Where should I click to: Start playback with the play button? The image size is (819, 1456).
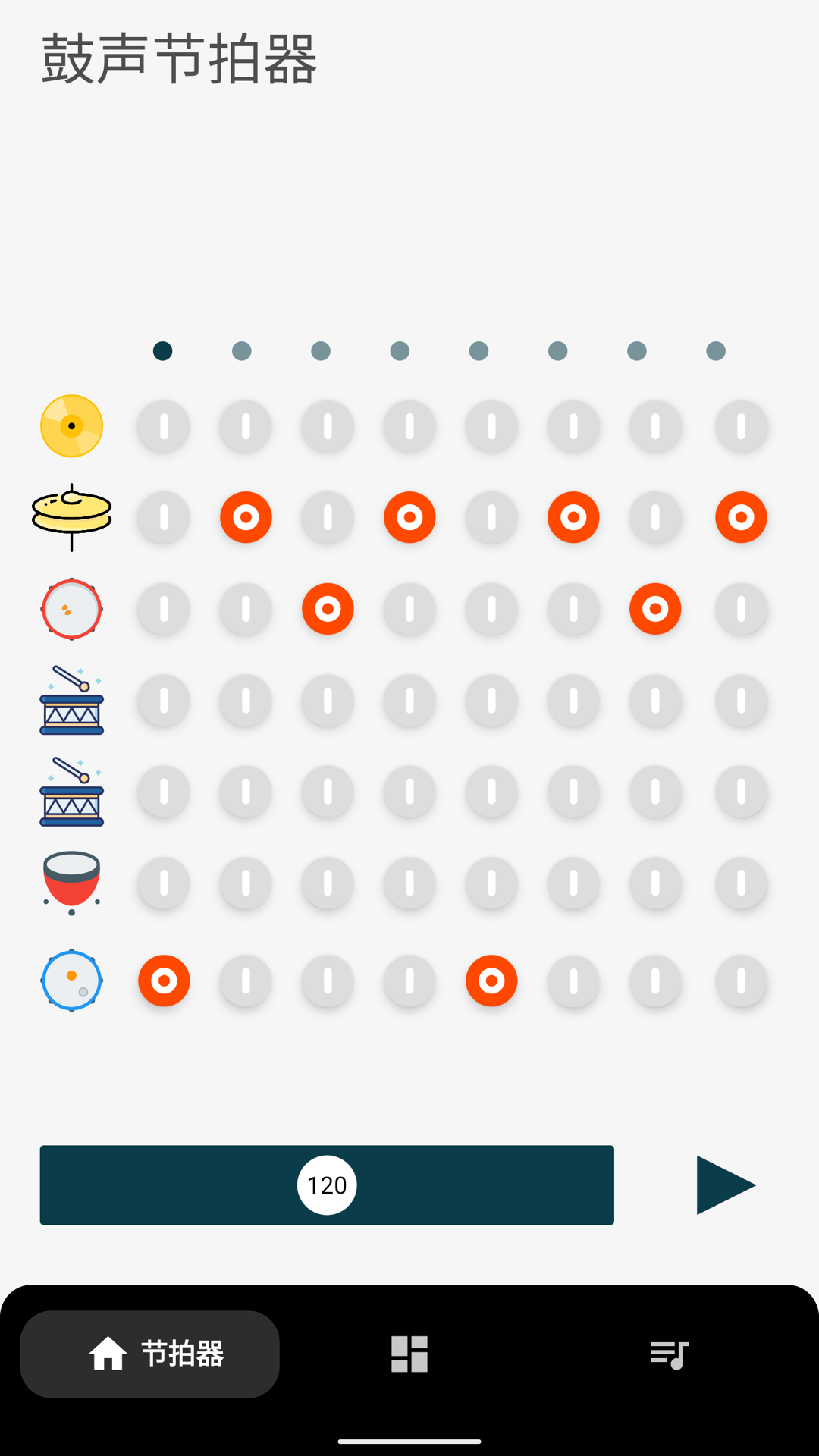pos(725,1185)
